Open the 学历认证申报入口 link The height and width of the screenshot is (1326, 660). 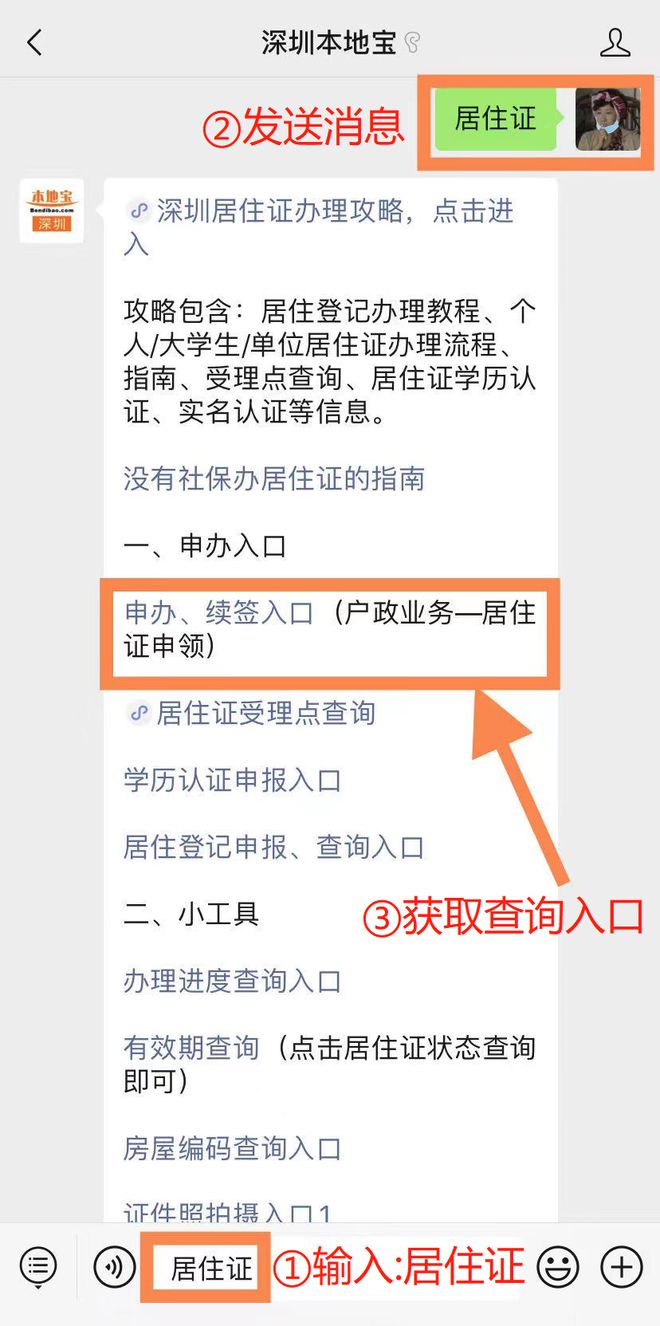232,780
